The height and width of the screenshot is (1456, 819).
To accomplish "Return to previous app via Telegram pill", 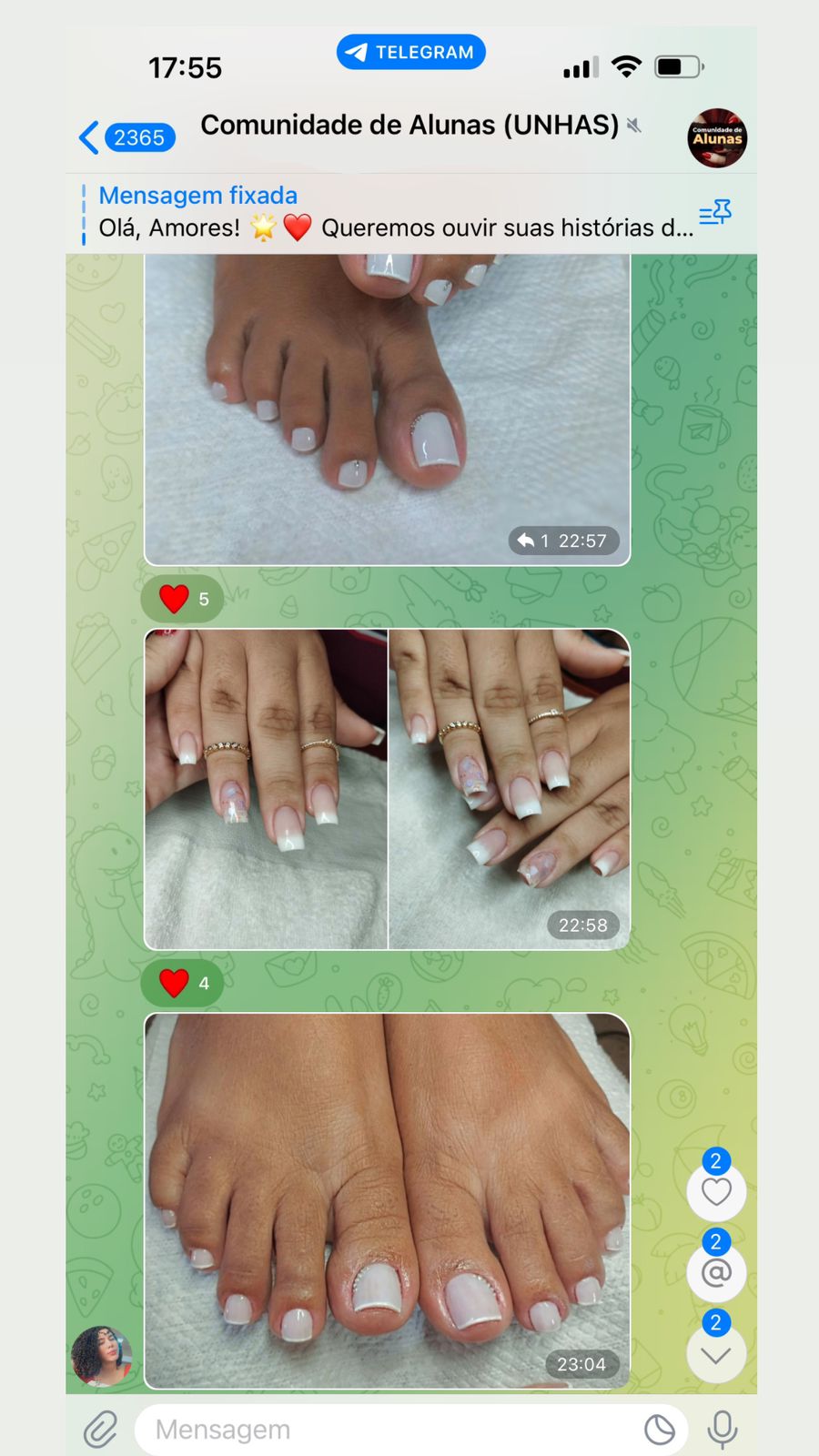I will [411, 53].
